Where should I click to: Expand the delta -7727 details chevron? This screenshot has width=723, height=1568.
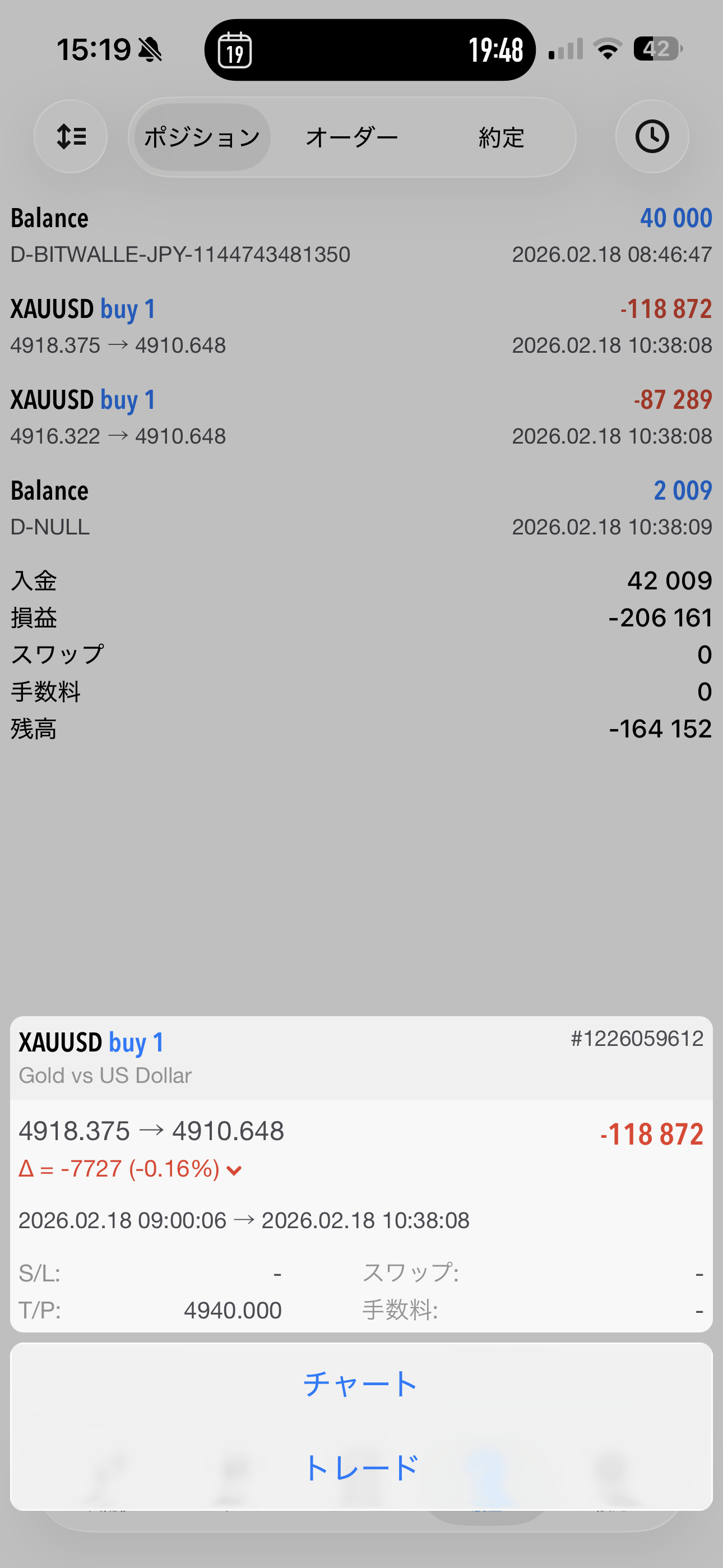tap(234, 1170)
